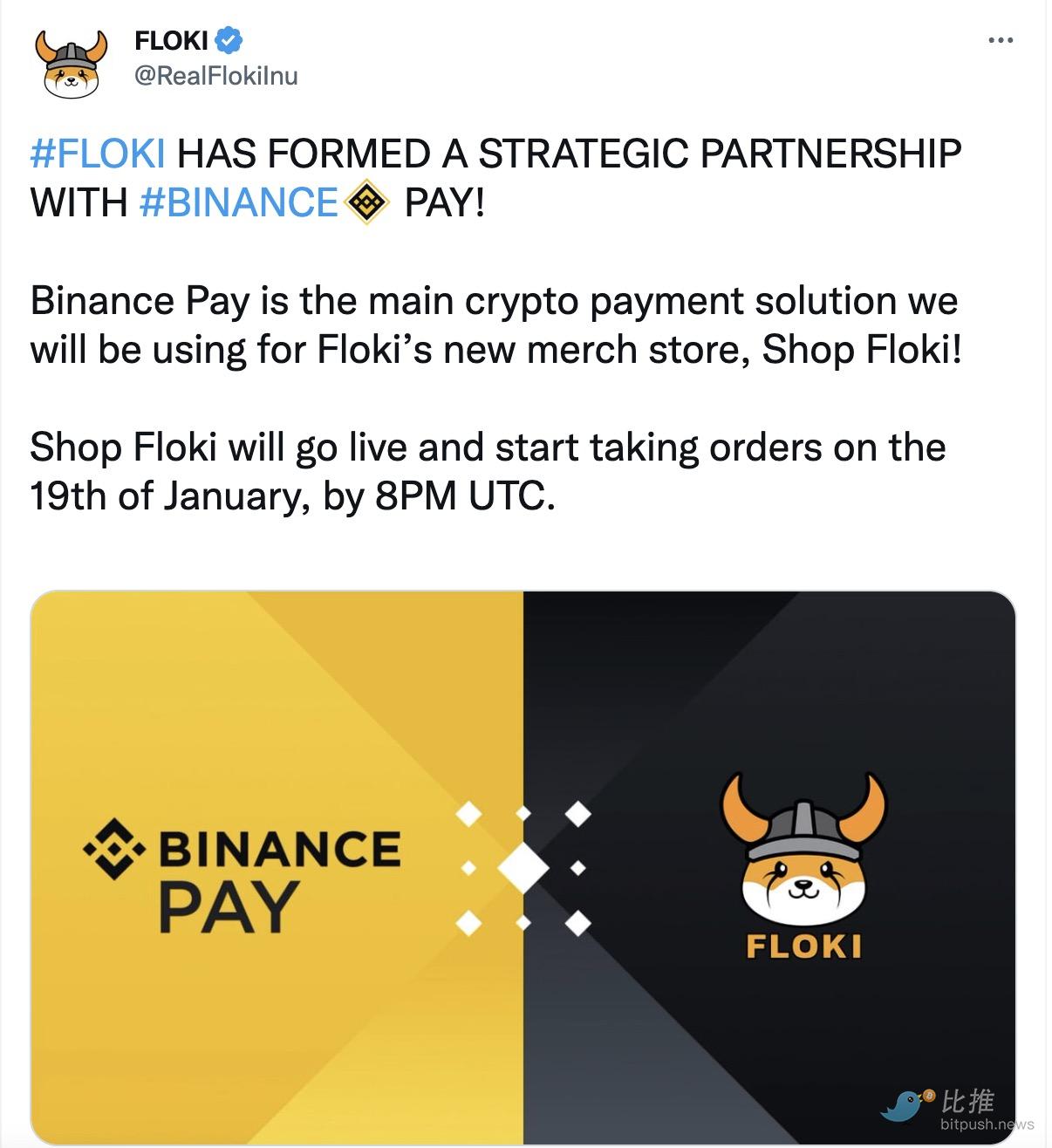
Task: View the Binance Pay Floki image
Action: tap(523, 867)
